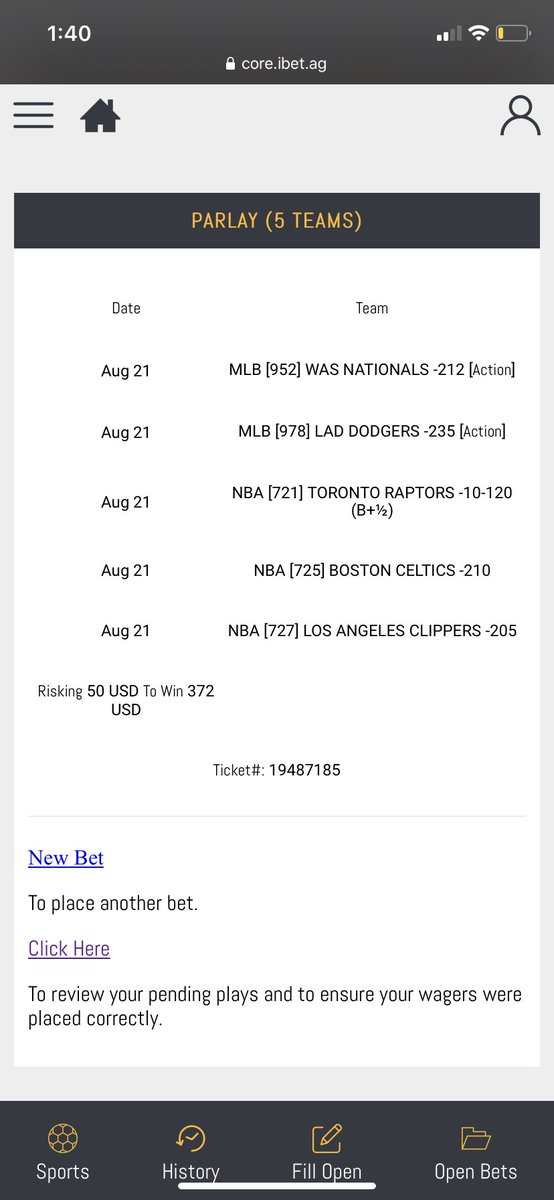Viewport: 554px width, 1200px height.
Task: Tap the Click Here link
Action: tap(69, 948)
